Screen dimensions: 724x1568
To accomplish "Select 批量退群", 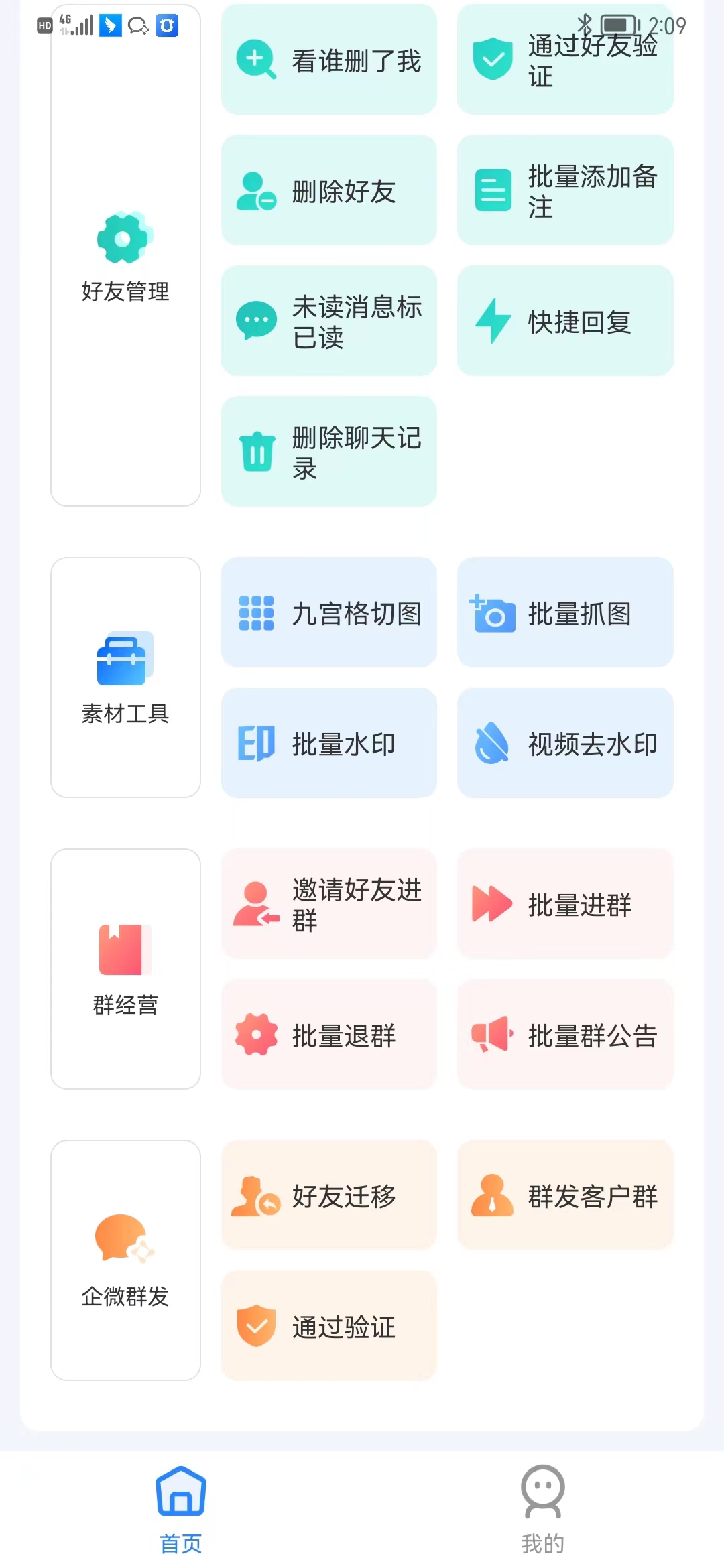I will pos(329,1035).
